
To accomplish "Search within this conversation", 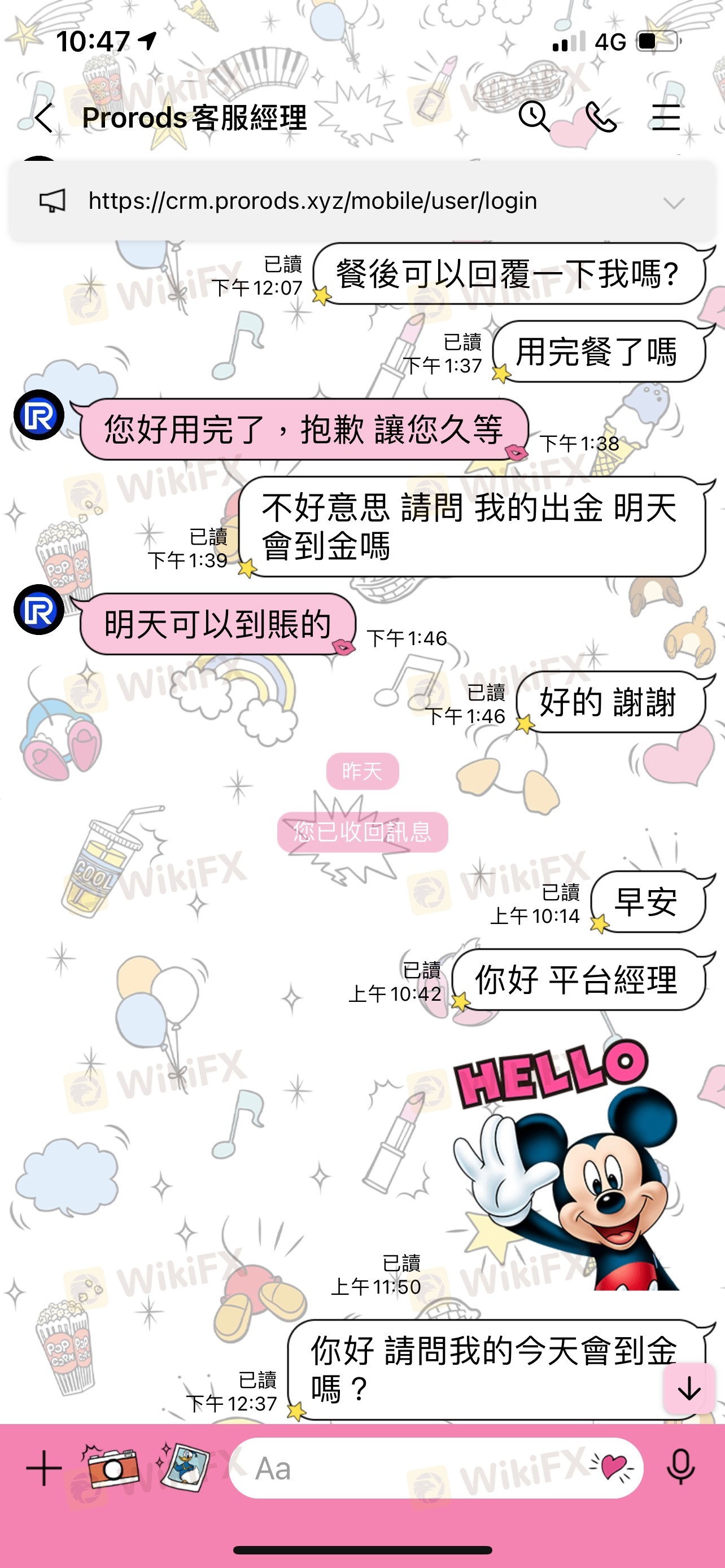I will click(x=534, y=116).
